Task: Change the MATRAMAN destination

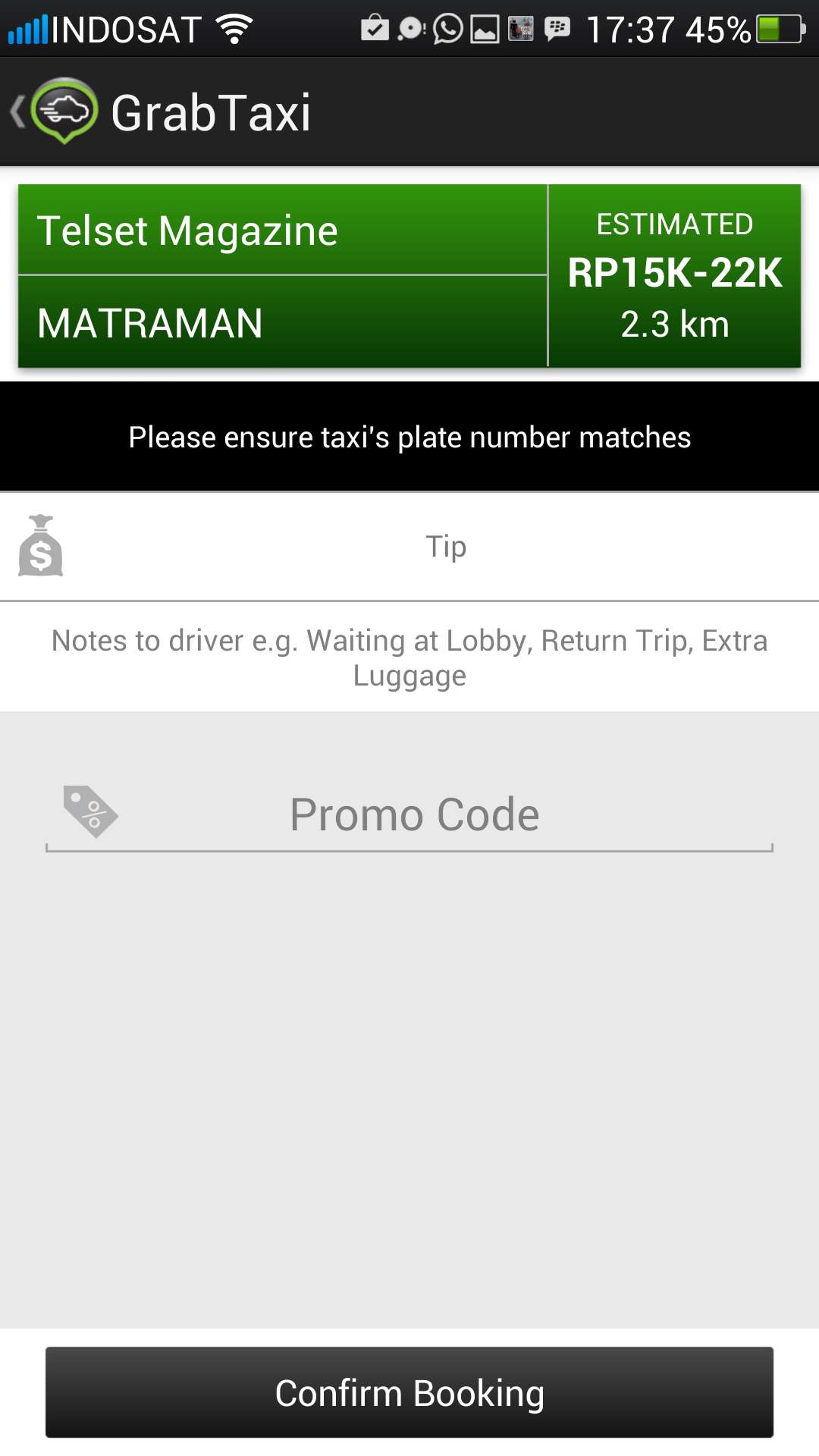Action: coord(282,322)
